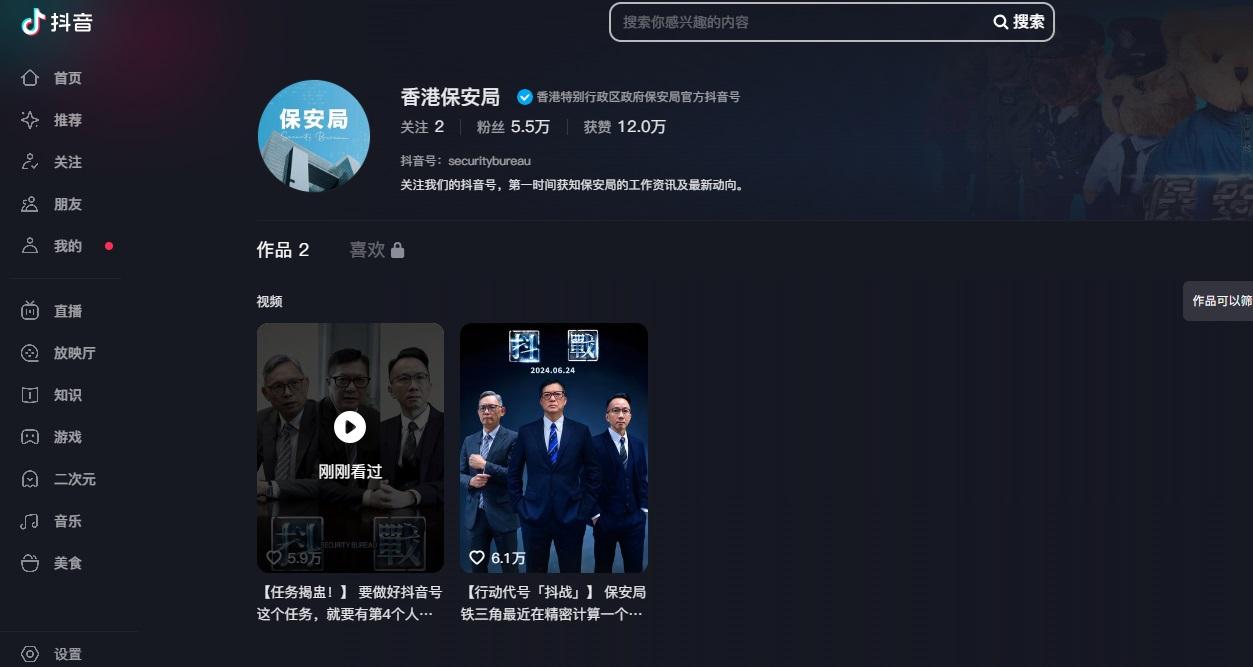Open the 【行动代号「抖战」】 video
Viewport: 1253px width, 667px height.
coord(553,448)
